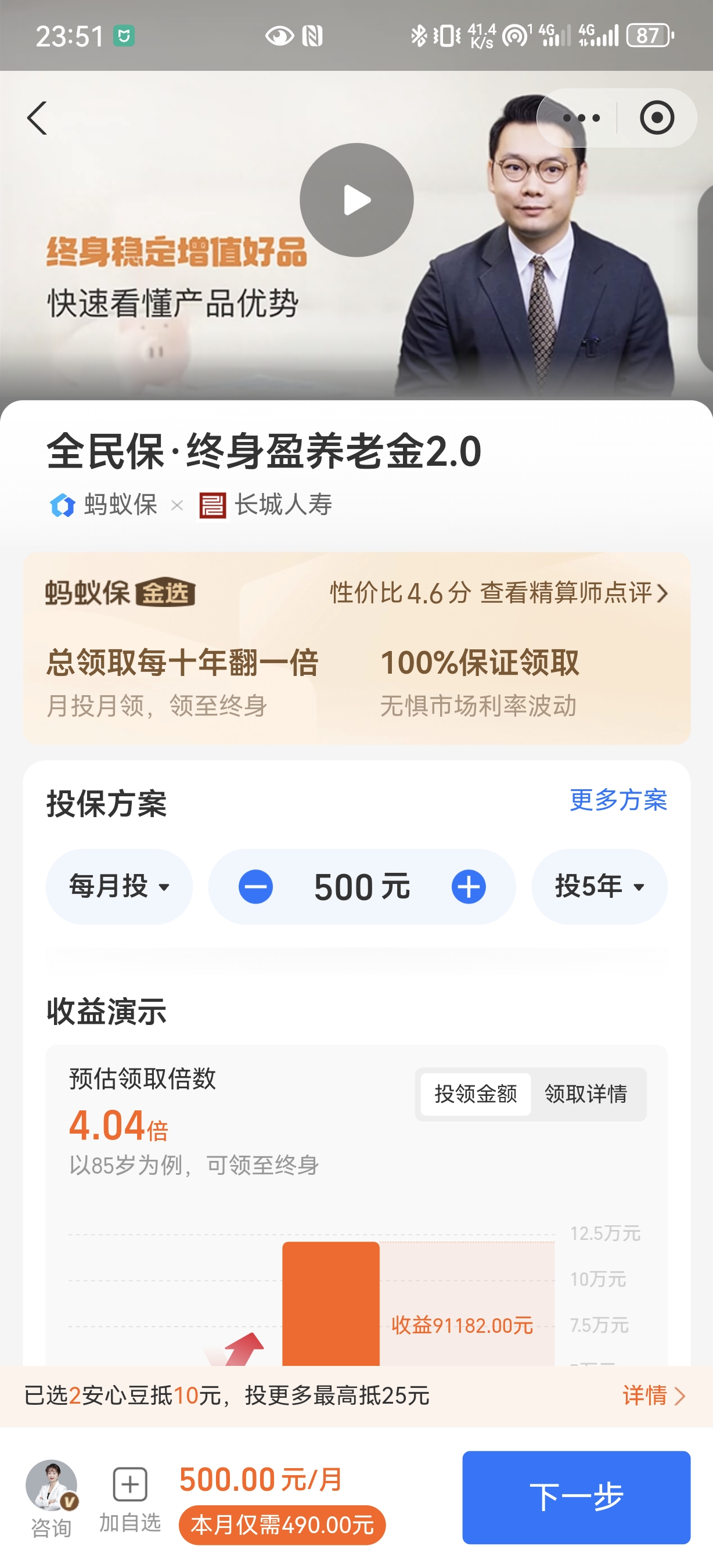
Task: Play the product introduction video
Action: click(356, 200)
